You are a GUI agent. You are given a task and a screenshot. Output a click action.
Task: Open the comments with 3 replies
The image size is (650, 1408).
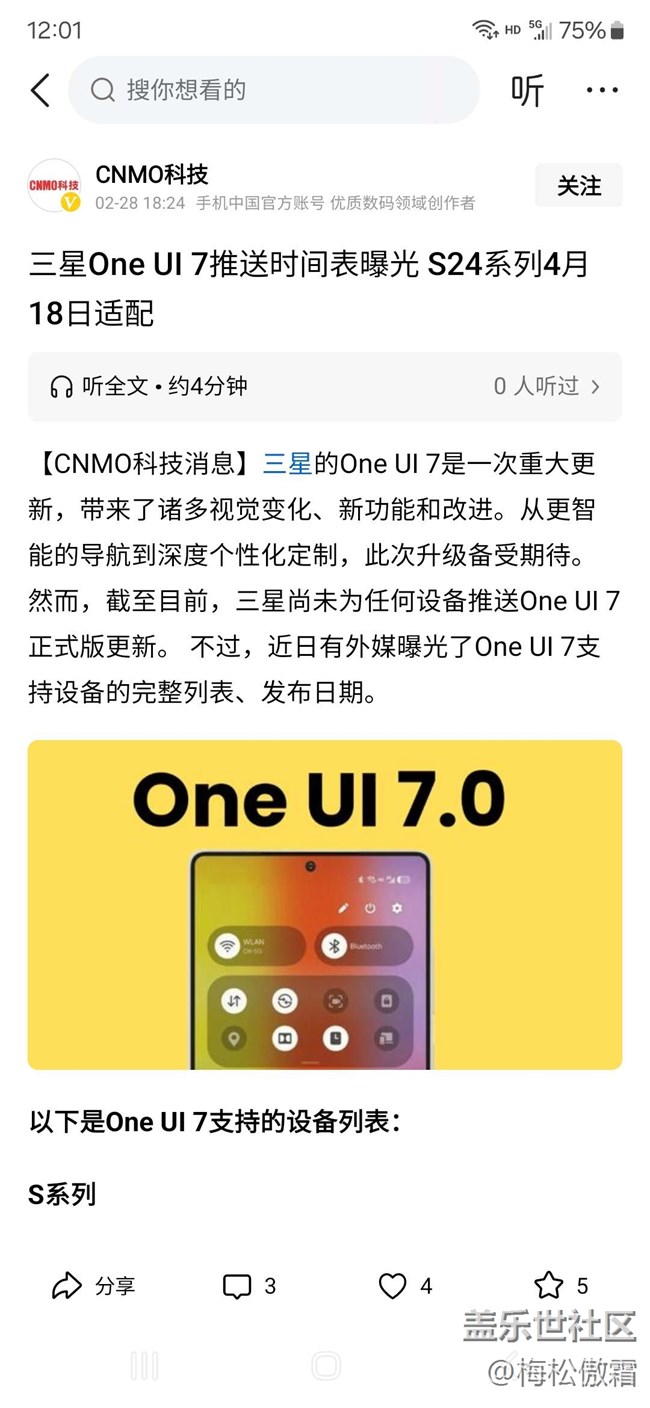point(249,1286)
